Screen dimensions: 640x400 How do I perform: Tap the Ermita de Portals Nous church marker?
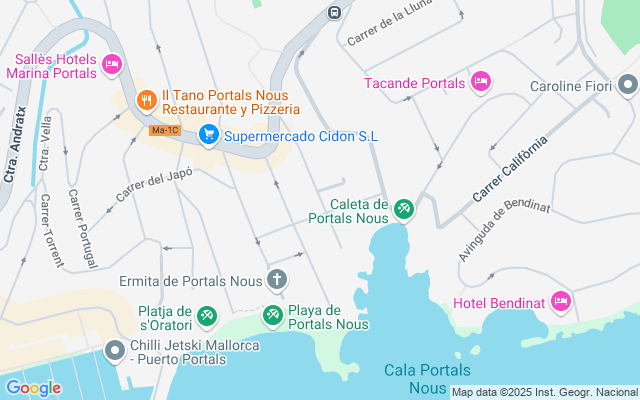[277, 280]
